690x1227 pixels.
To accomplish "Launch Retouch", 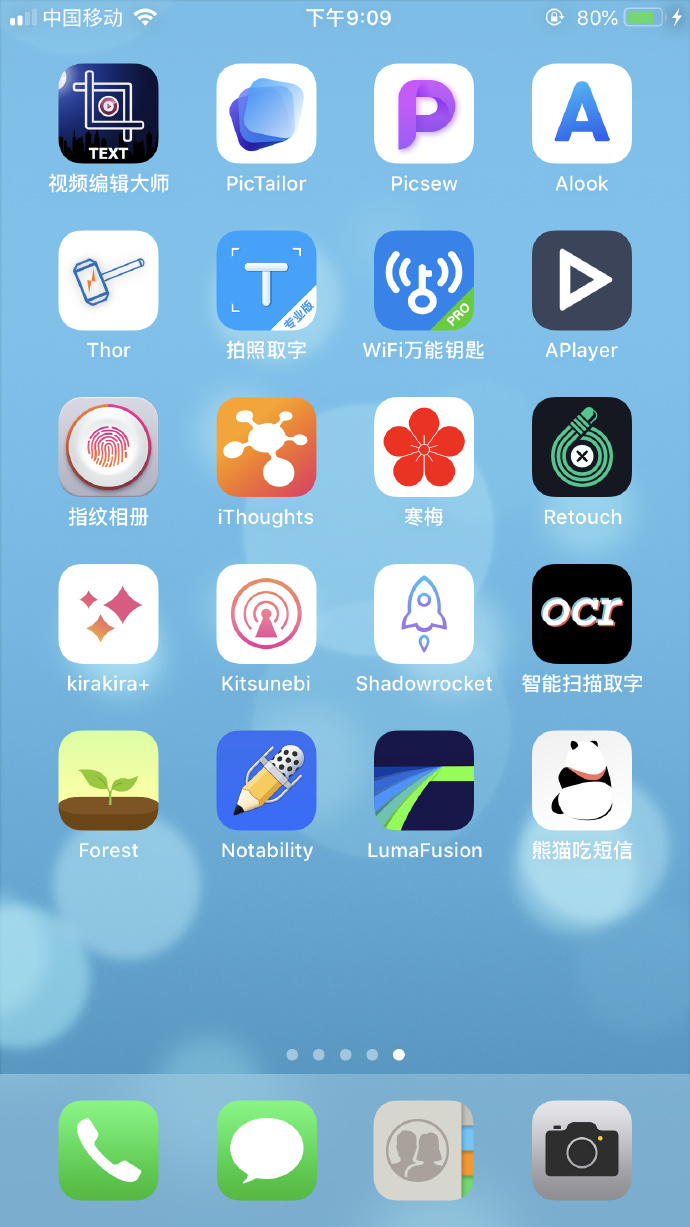I will pos(582,447).
